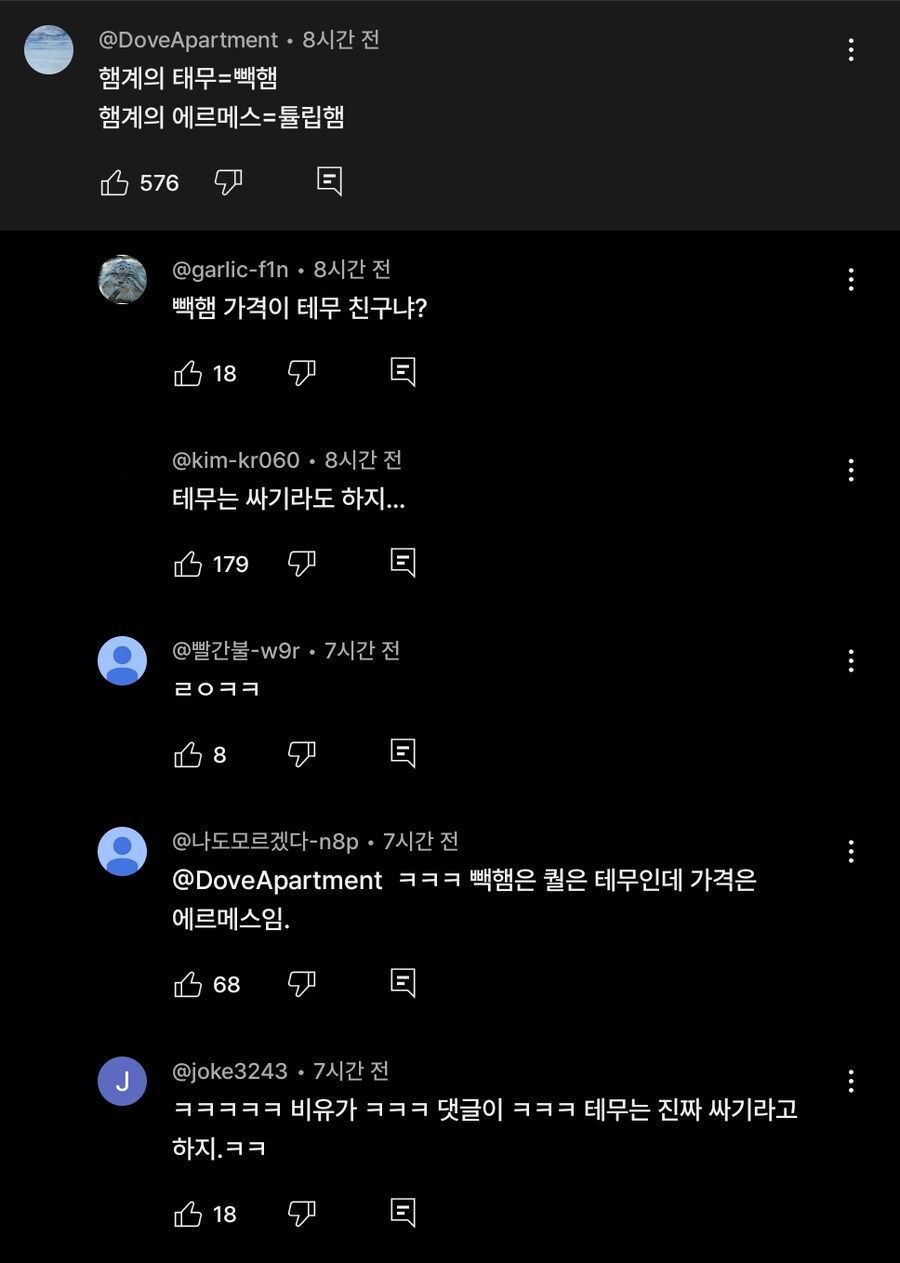This screenshot has height=1263, width=900.
Task: Like the comment by @DoveApartment
Action: (114, 181)
